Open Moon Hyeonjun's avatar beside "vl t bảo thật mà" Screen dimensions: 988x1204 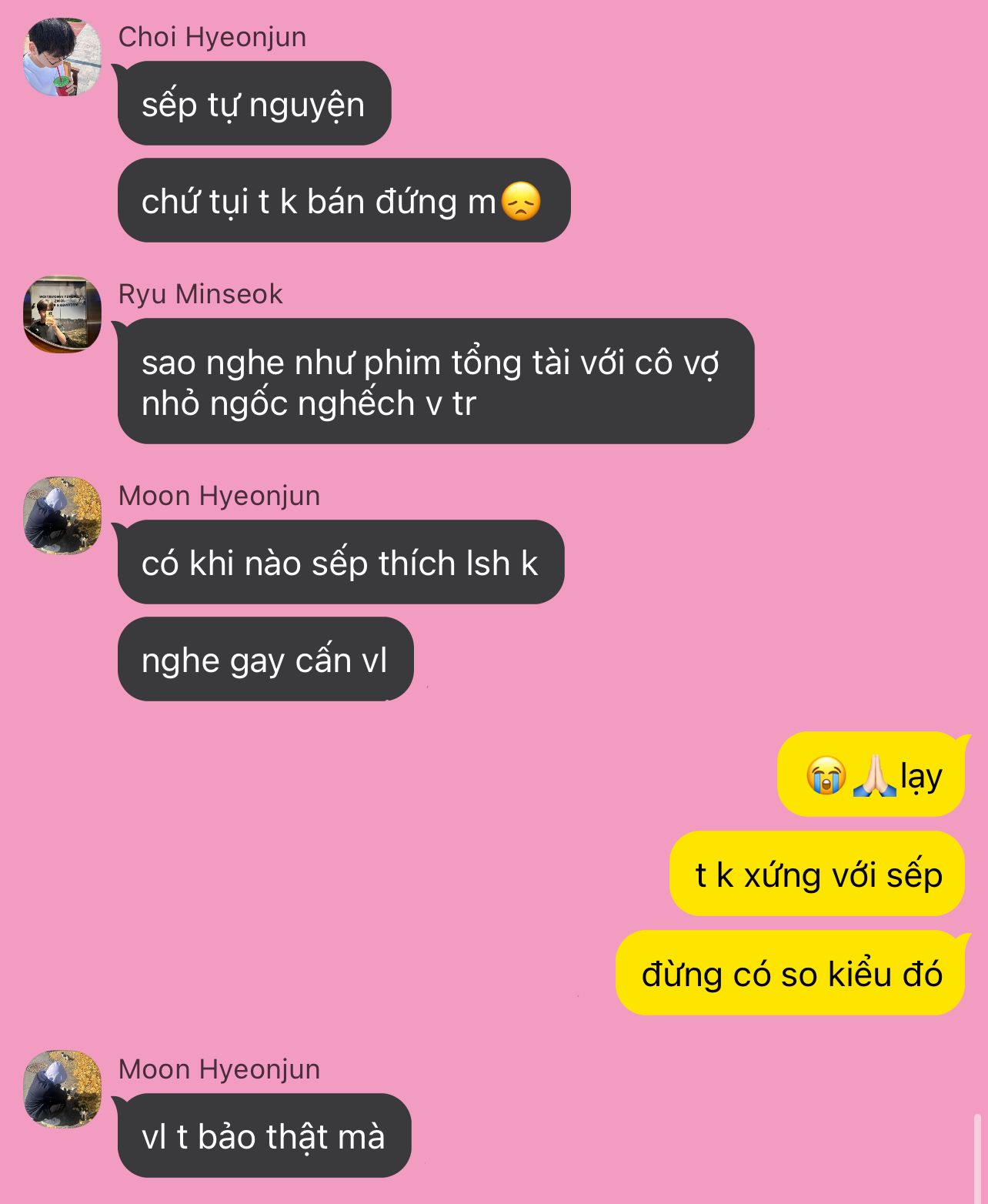click(62, 1089)
